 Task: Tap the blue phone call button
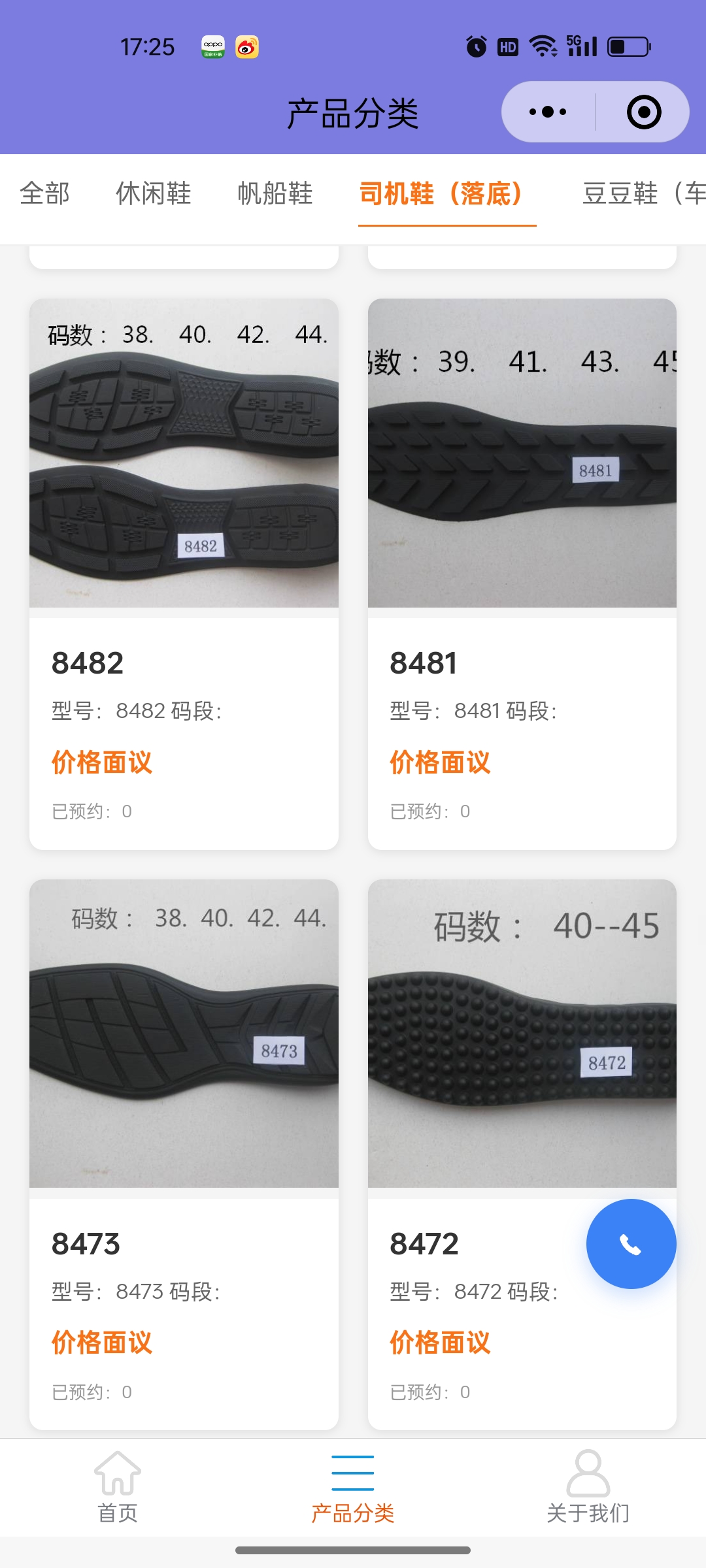pos(631,1244)
